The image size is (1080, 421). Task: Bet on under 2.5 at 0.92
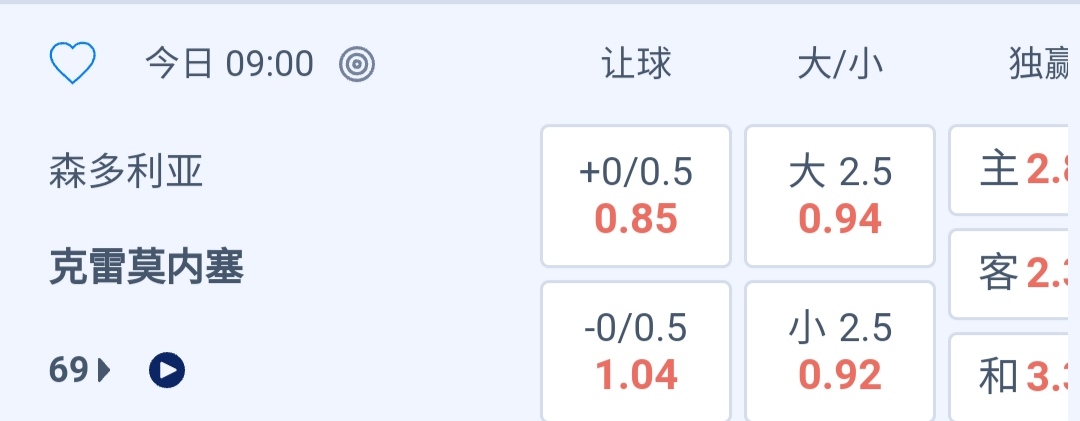[840, 353]
